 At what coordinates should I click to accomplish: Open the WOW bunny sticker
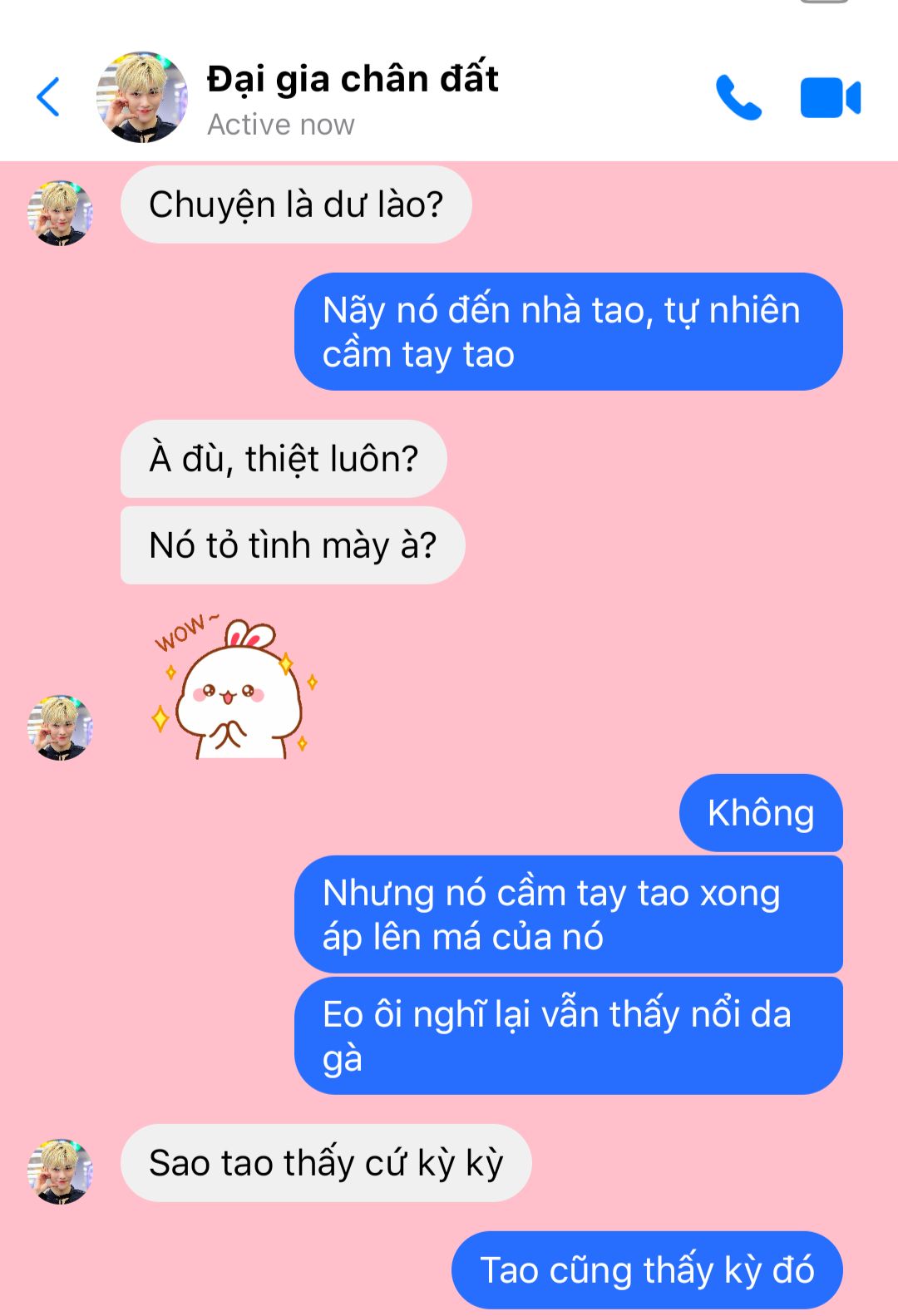click(x=235, y=688)
